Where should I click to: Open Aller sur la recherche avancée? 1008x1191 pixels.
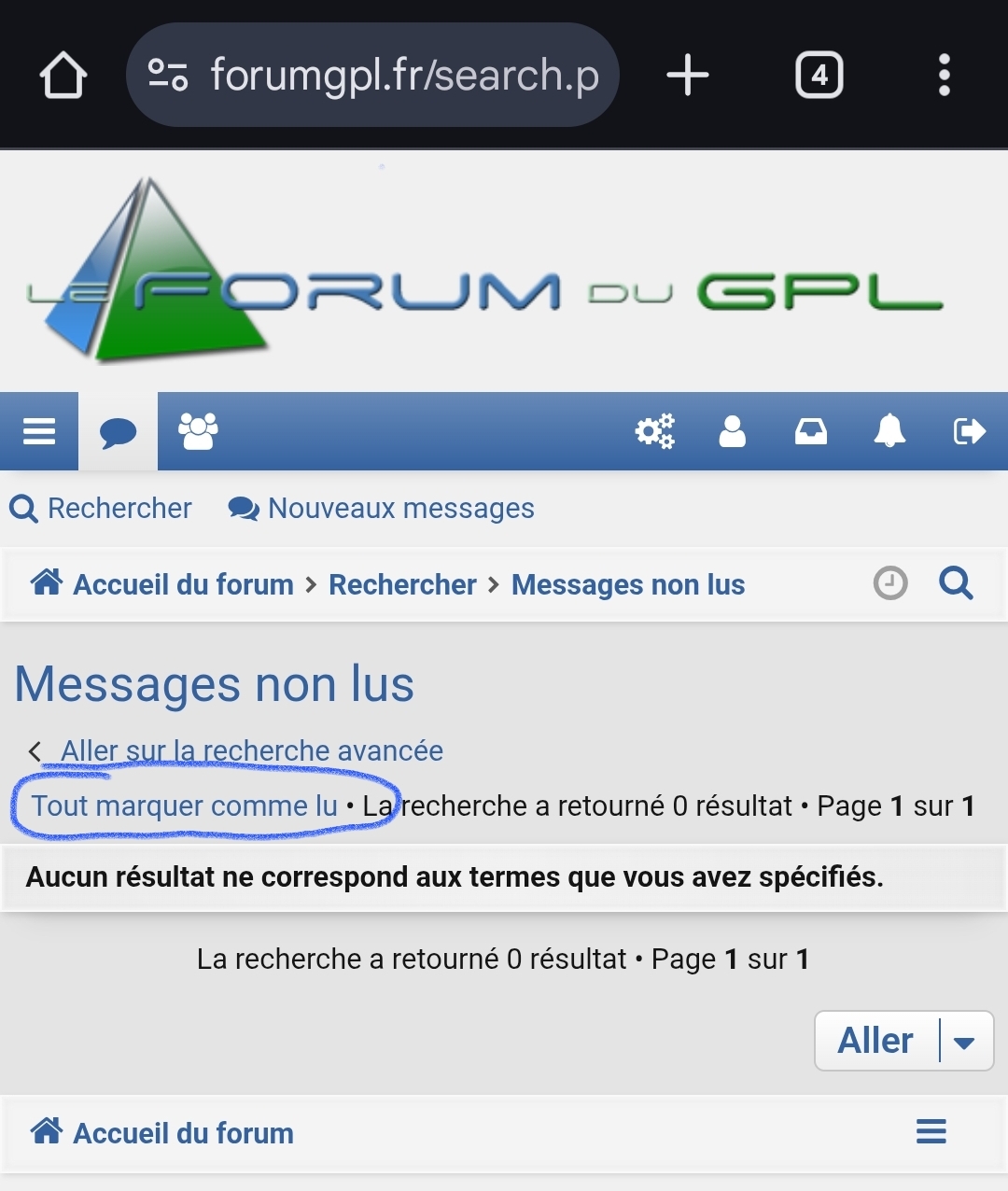(251, 750)
